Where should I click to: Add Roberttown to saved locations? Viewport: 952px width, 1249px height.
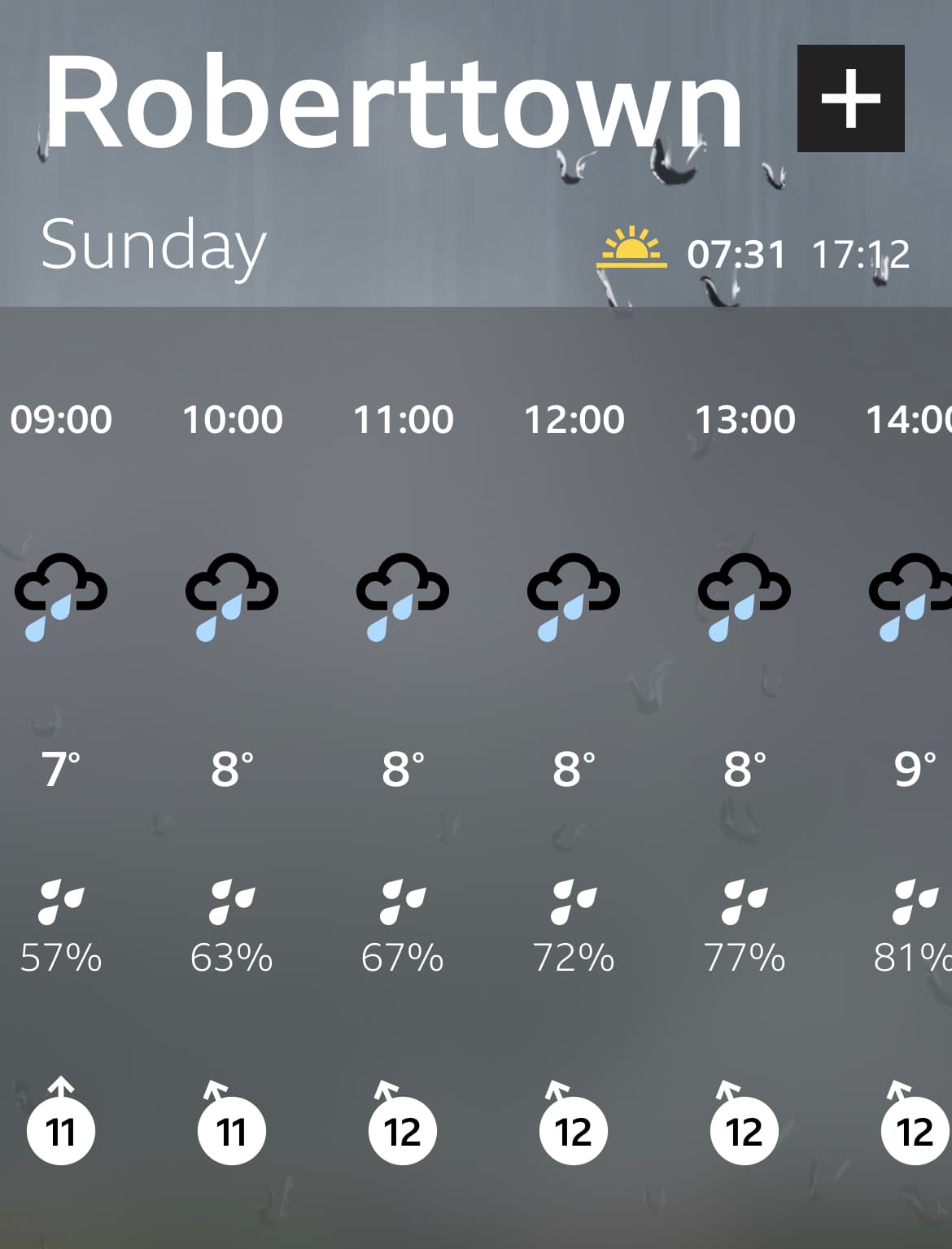click(850, 98)
